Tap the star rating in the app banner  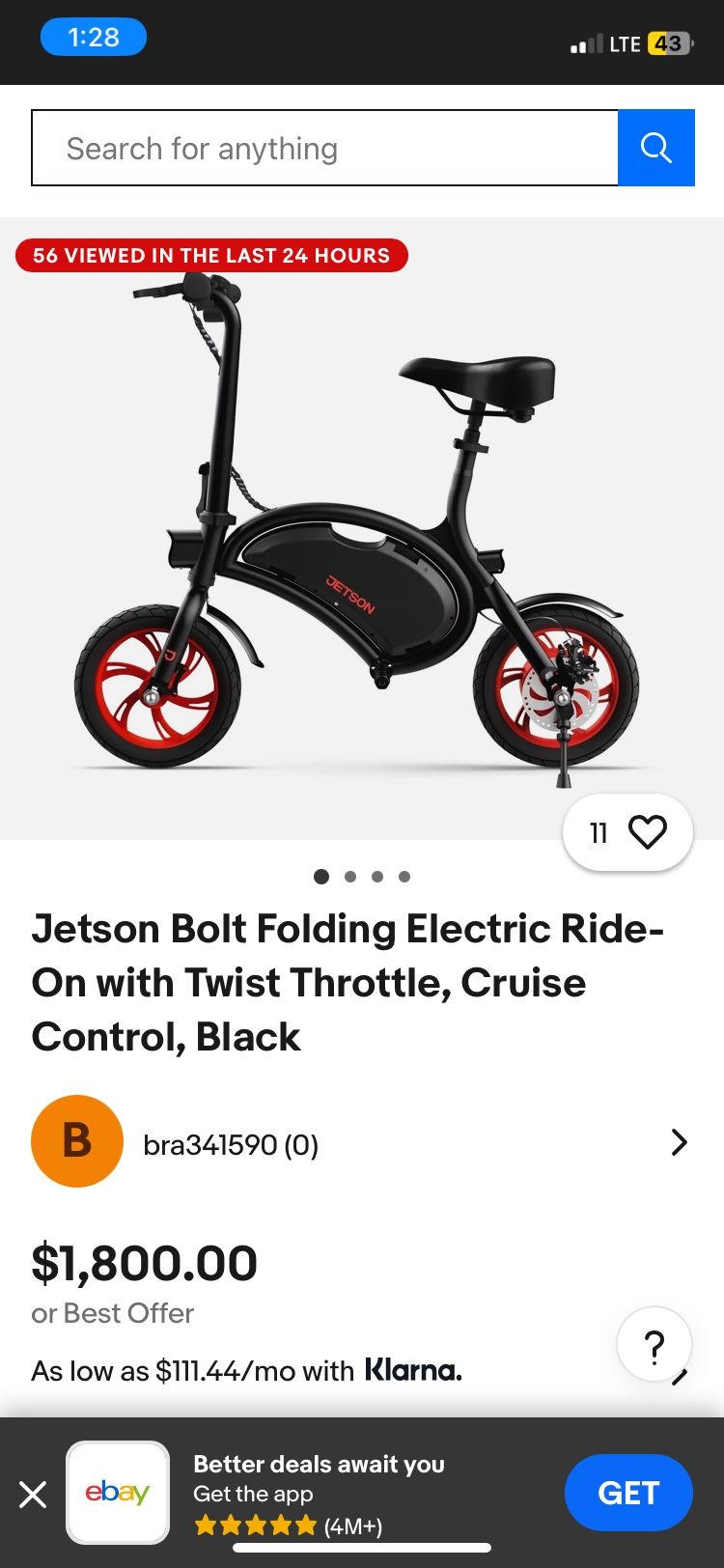(x=254, y=1525)
